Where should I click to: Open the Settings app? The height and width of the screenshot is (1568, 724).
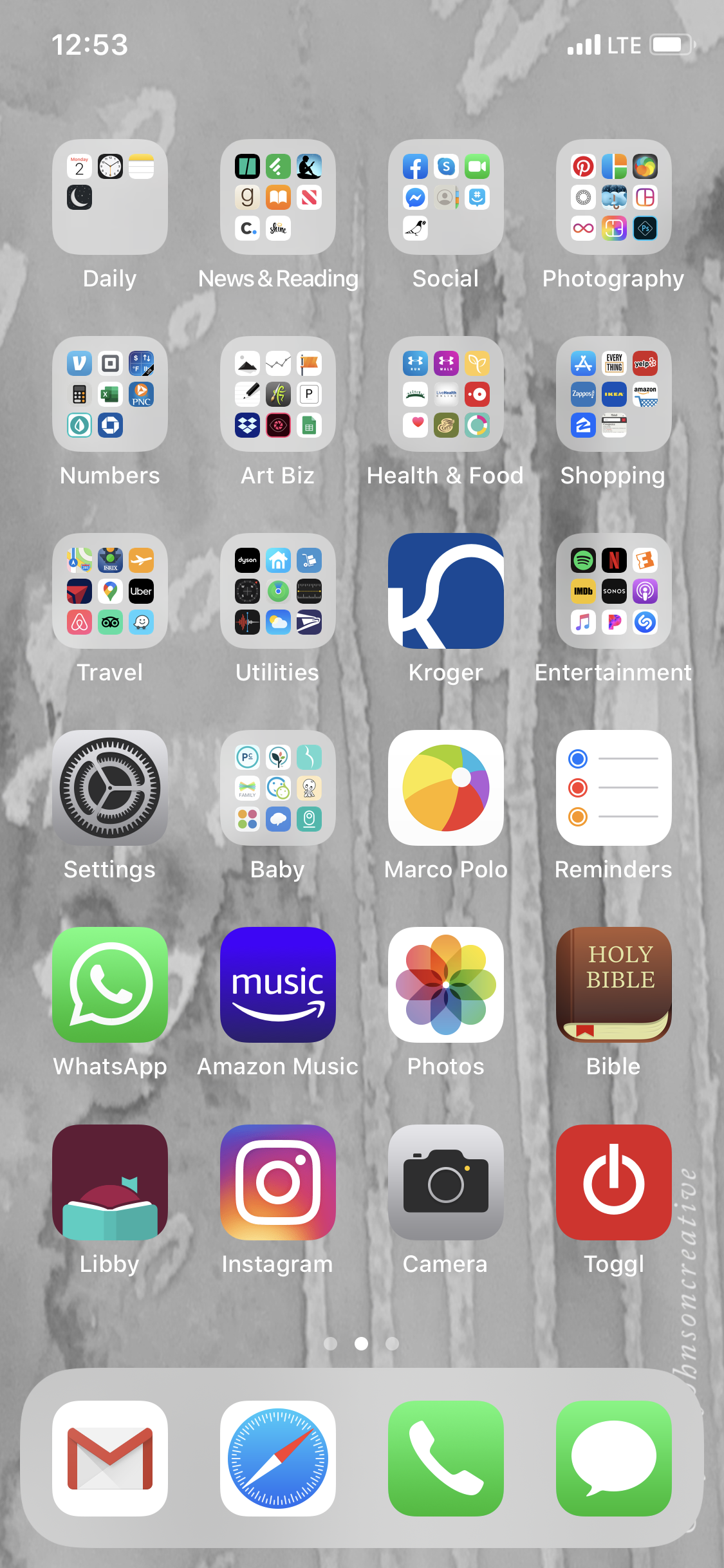tap(110, 788)
